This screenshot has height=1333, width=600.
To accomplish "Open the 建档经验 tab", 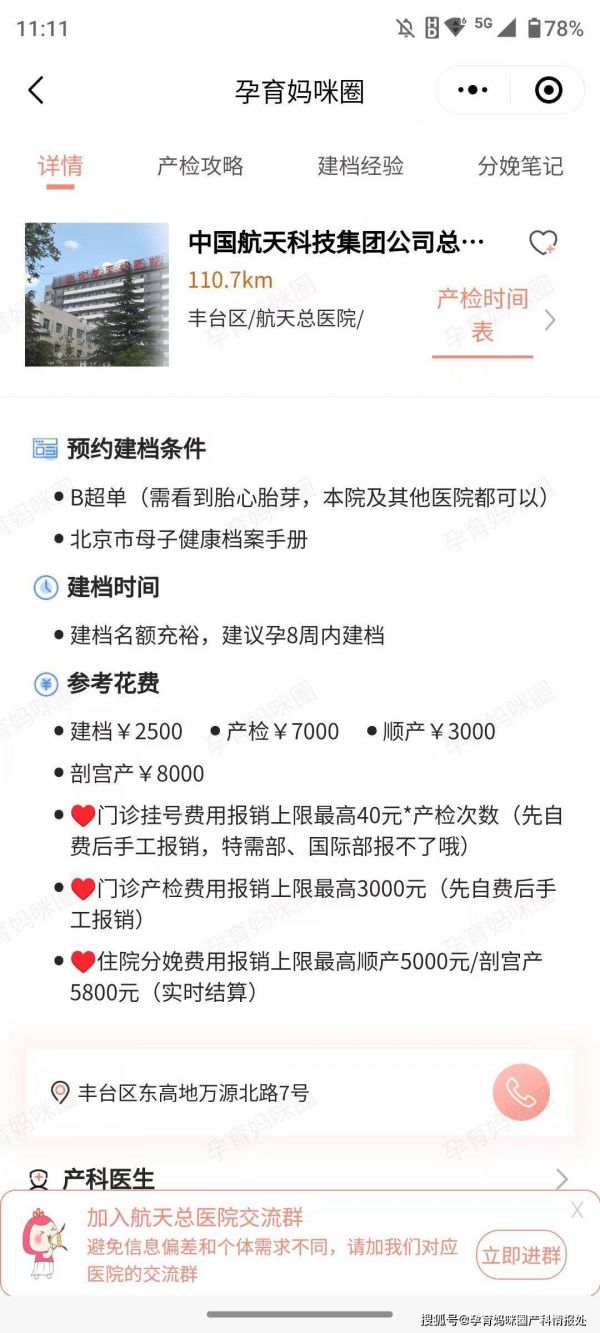I will click(360, 166).
